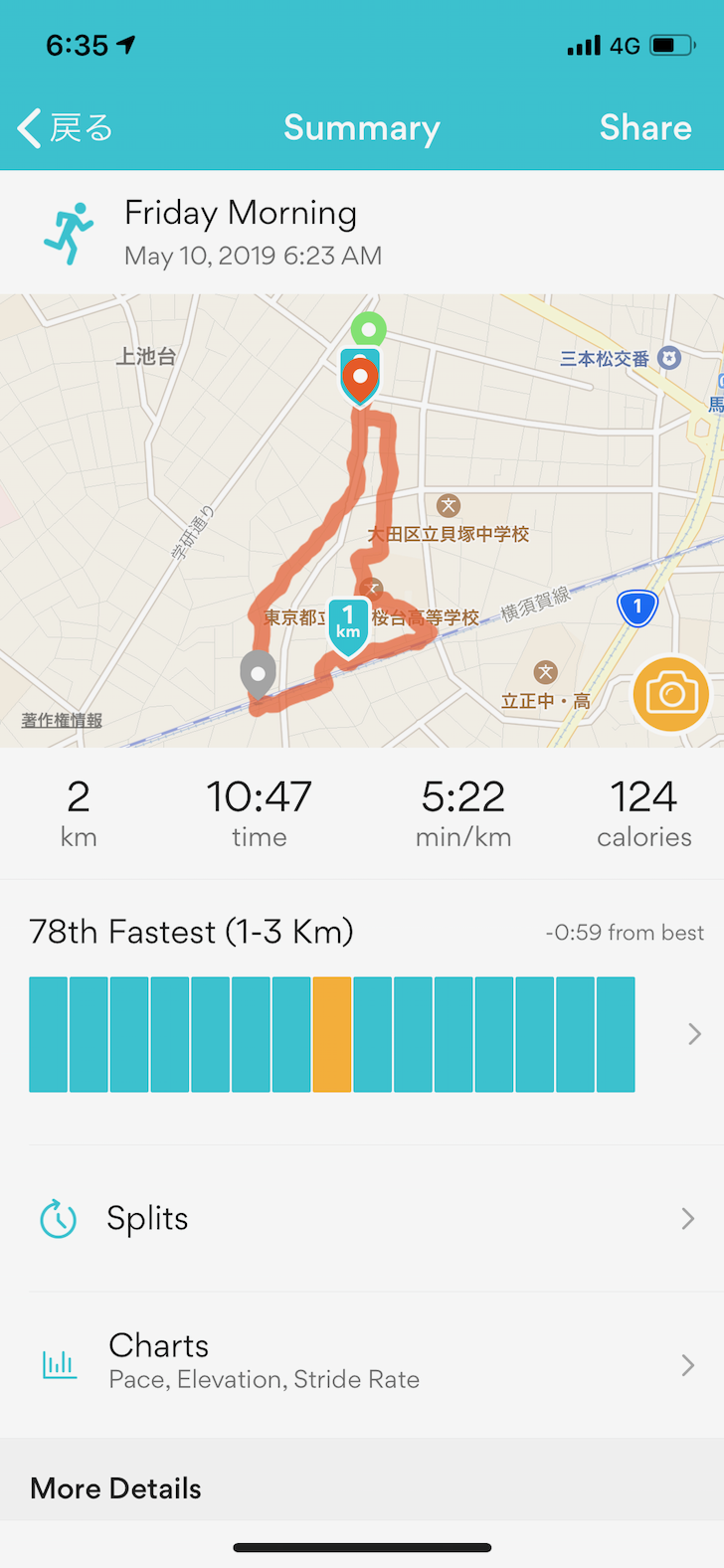Select the orange highlighted run bar
The width and height of the screenshot is (724, 1568).
[332, 1035]
